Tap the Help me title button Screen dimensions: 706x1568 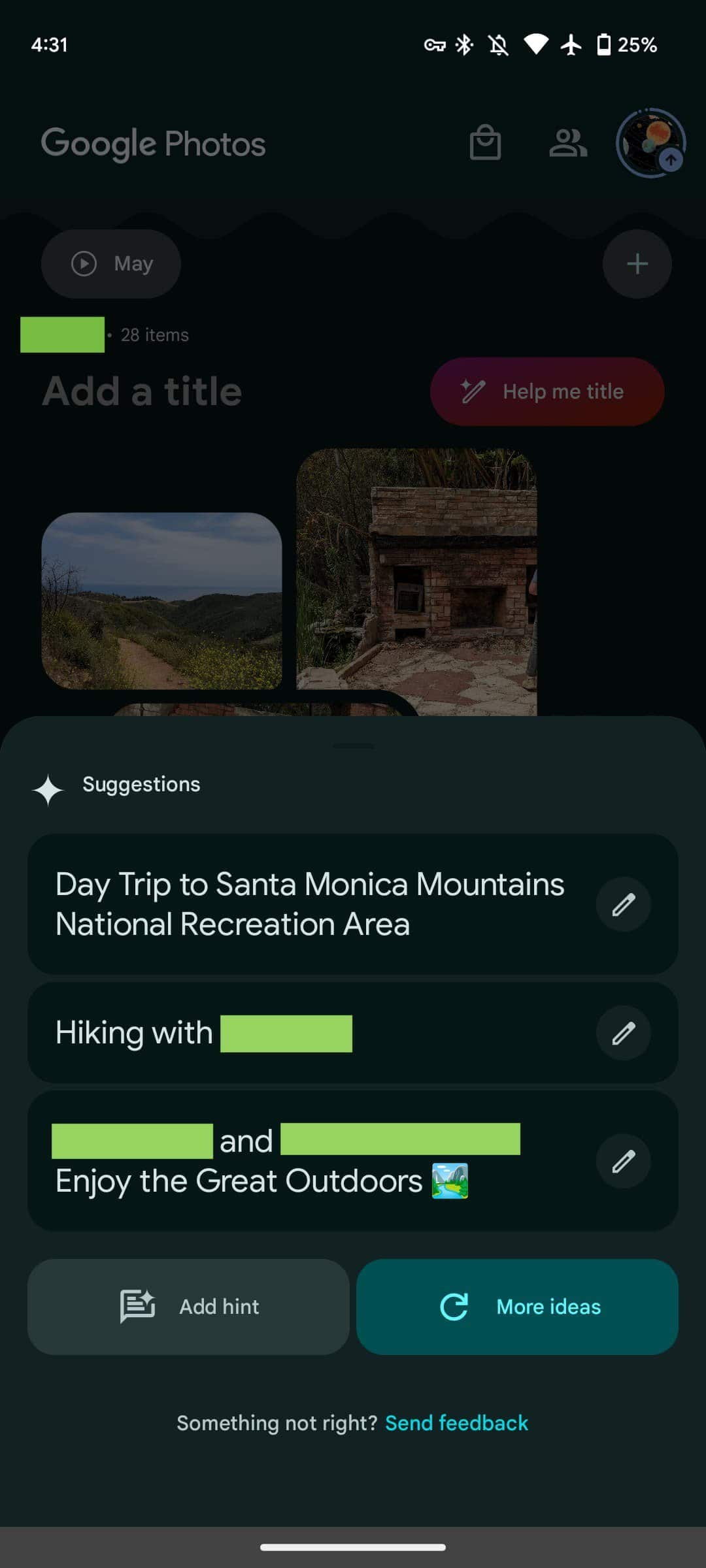547,391
